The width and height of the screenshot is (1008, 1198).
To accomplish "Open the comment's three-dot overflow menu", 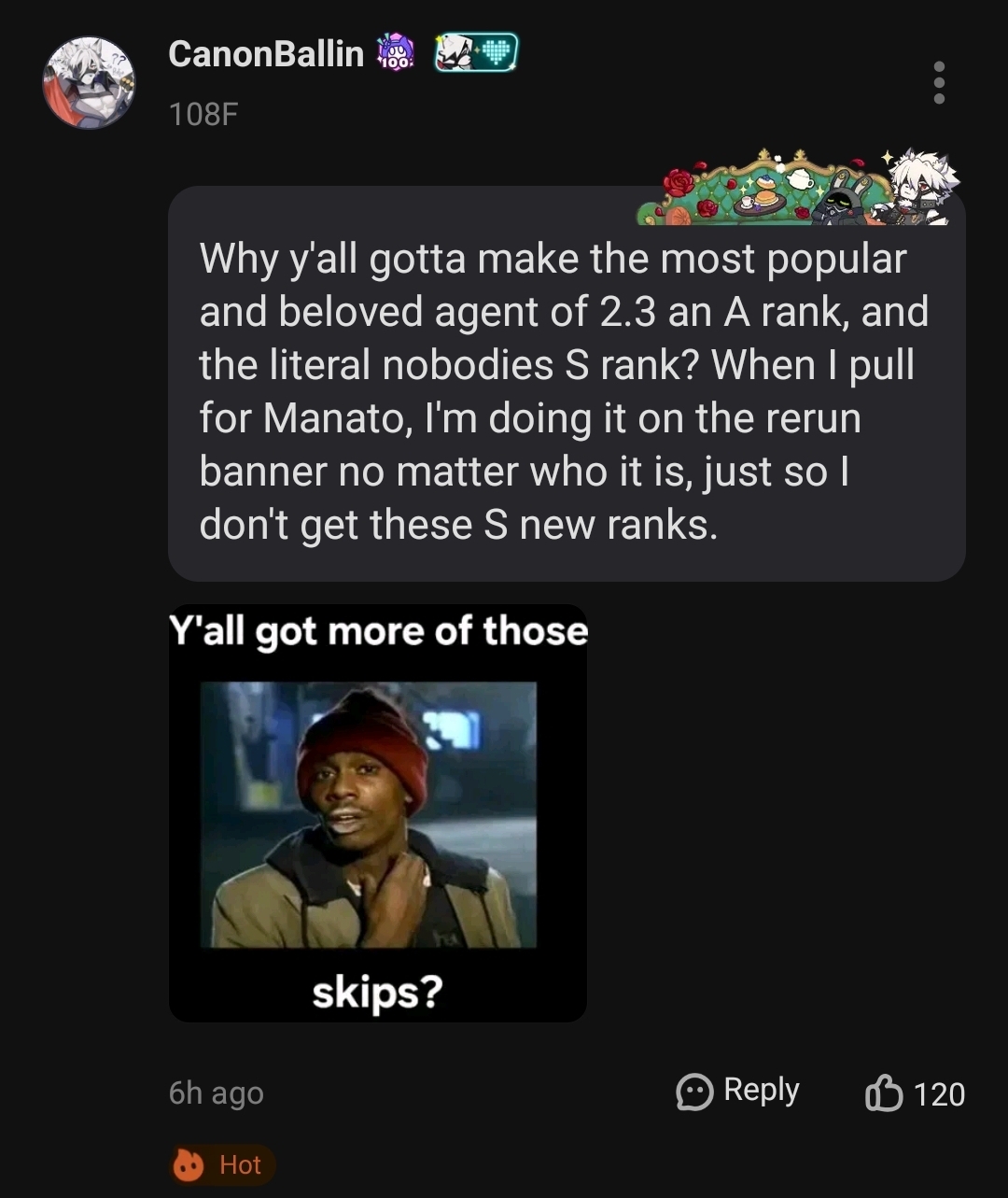I will click(938, 83).
